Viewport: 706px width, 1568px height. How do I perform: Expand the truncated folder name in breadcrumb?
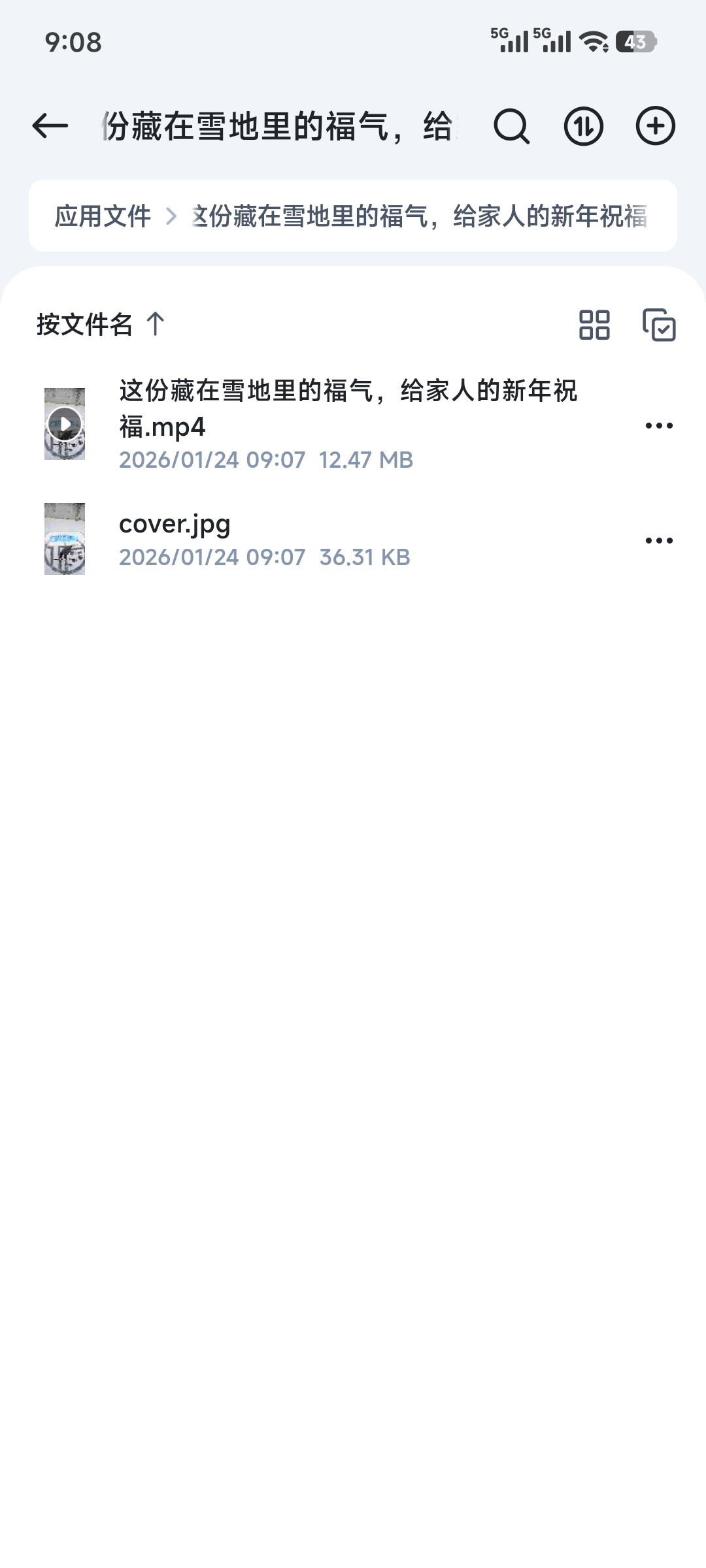418,216
